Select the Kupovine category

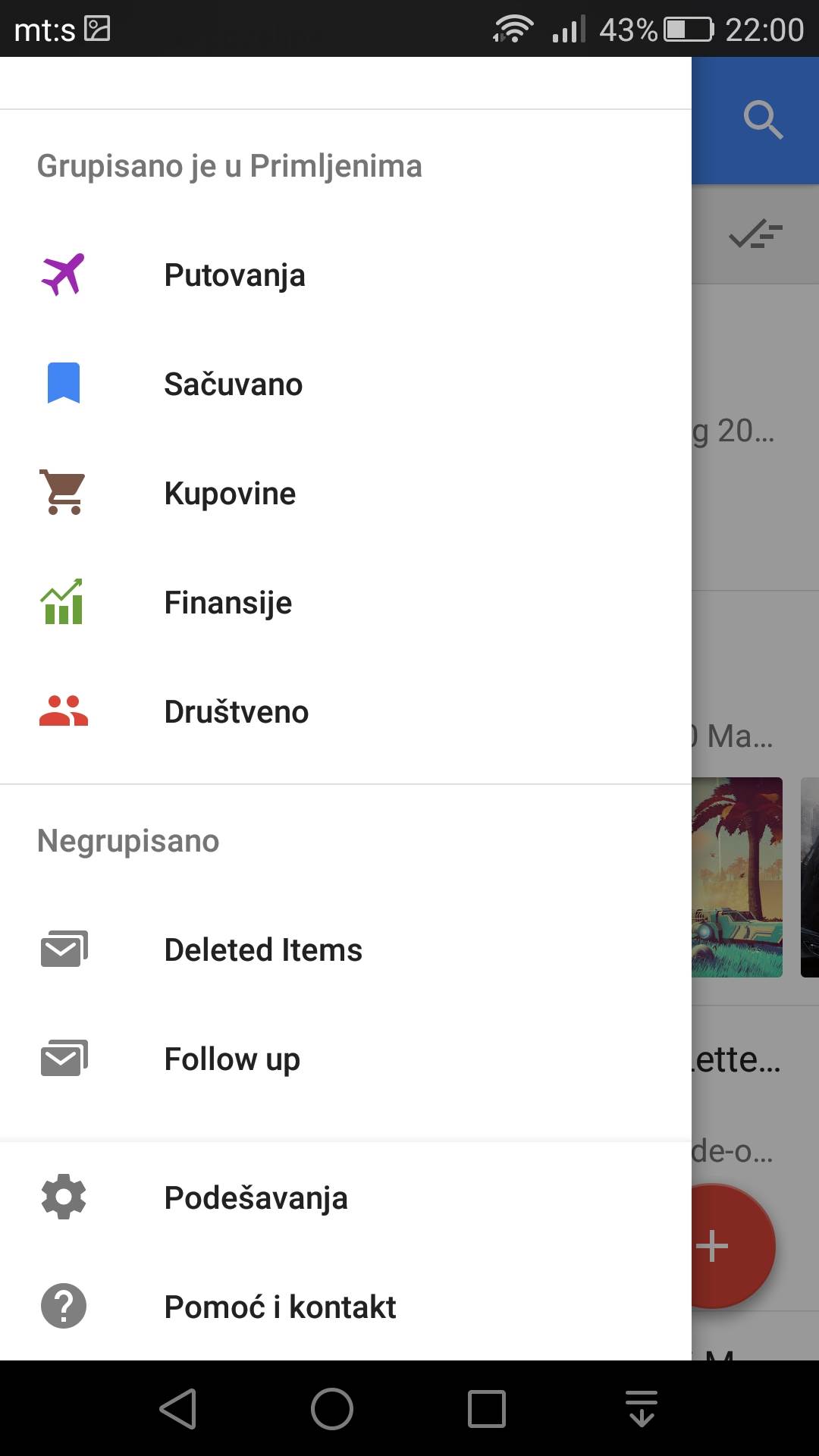[230, 494]
